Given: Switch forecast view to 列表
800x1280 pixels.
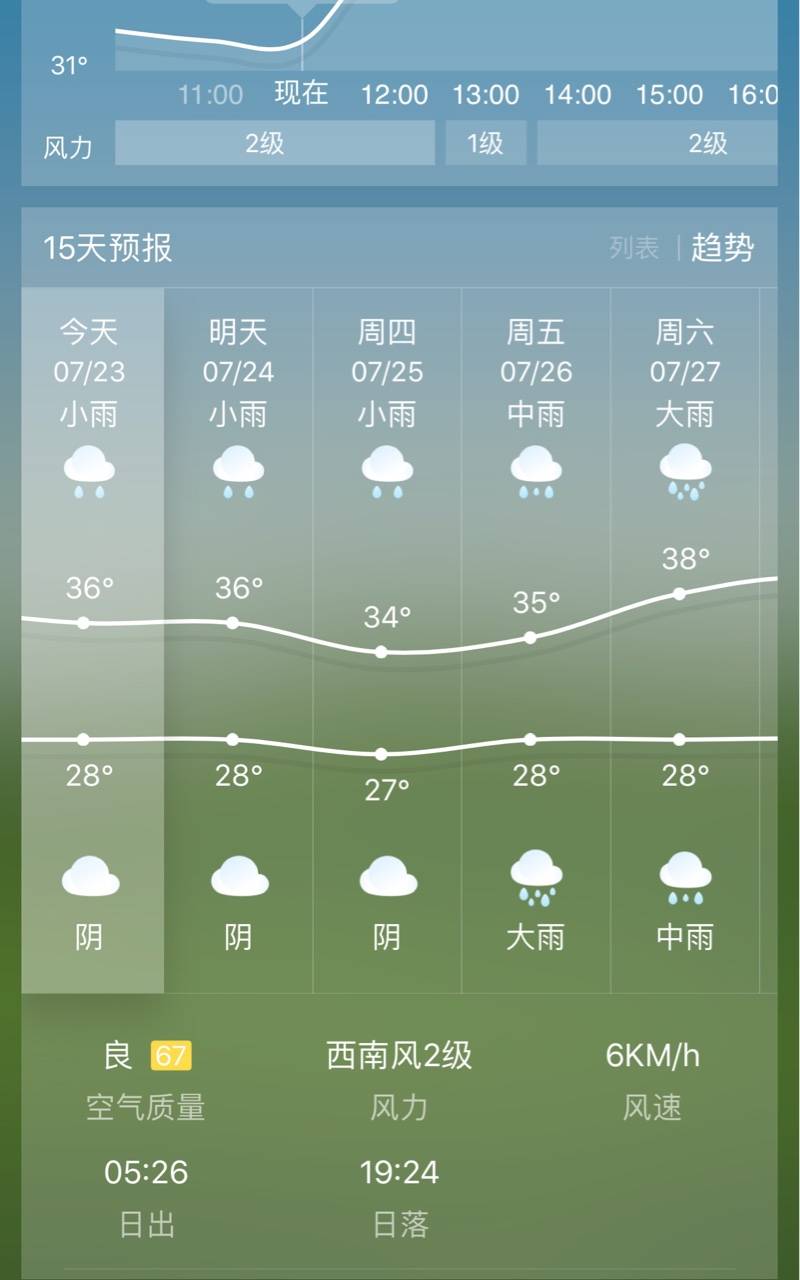Looking at the screenshot, I should click(634, 248).
